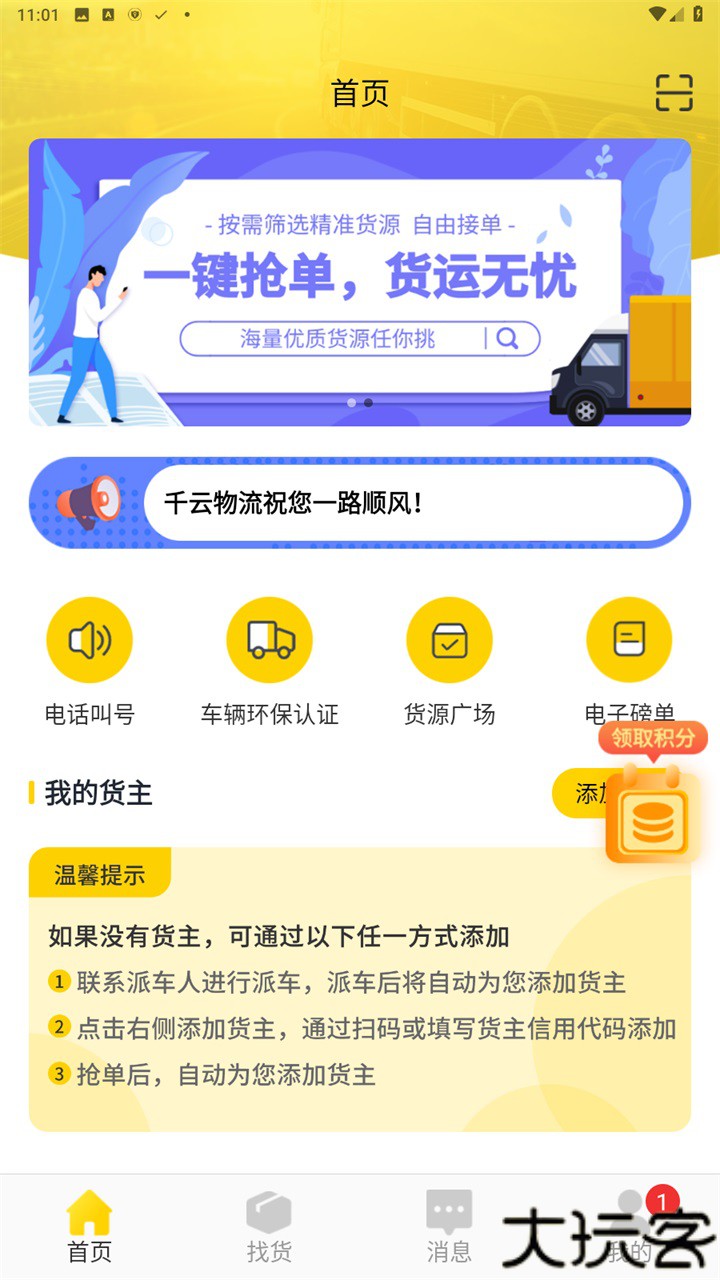The image size is (720, 1280).
Task: Click the red megaphone announcement icon
Action: [89, 502]
